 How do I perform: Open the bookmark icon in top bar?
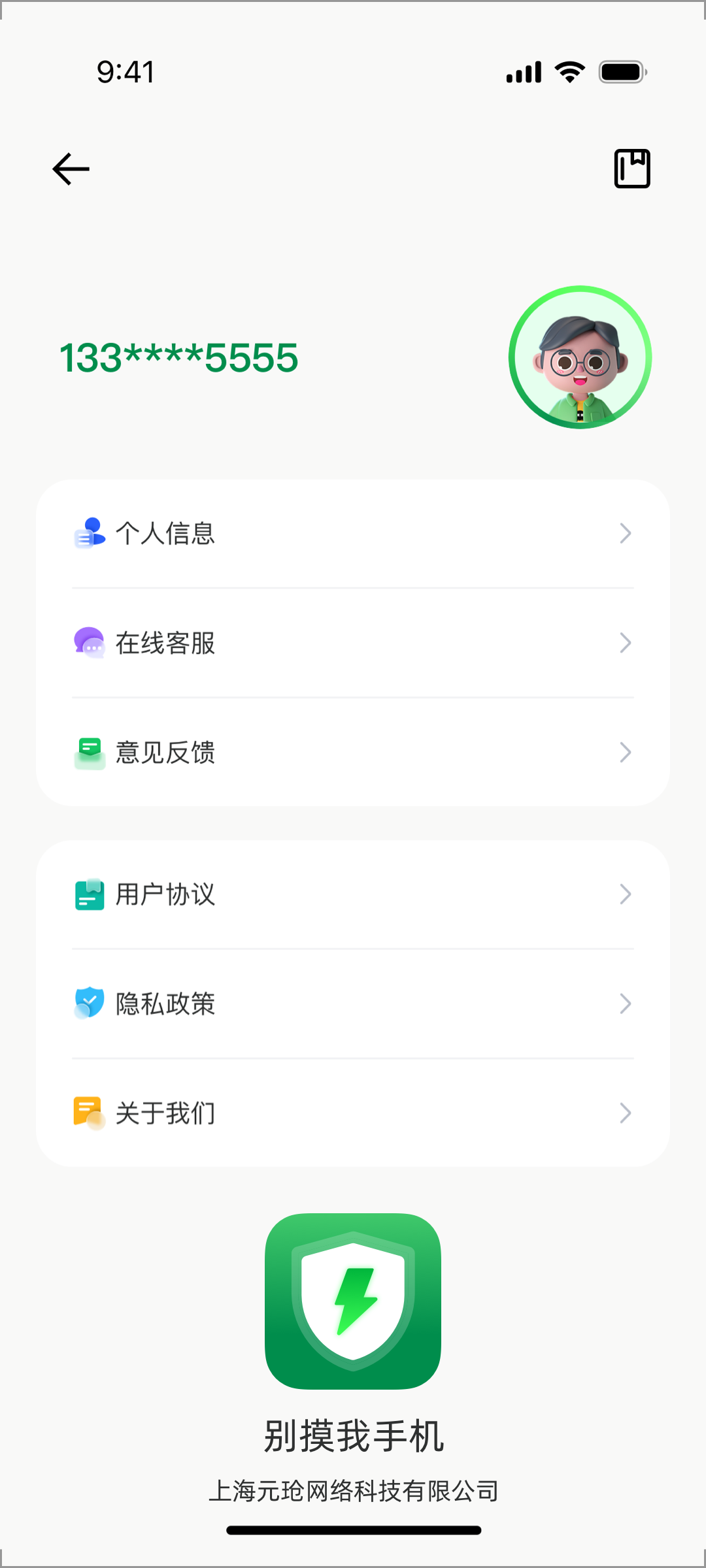[632, 169]
